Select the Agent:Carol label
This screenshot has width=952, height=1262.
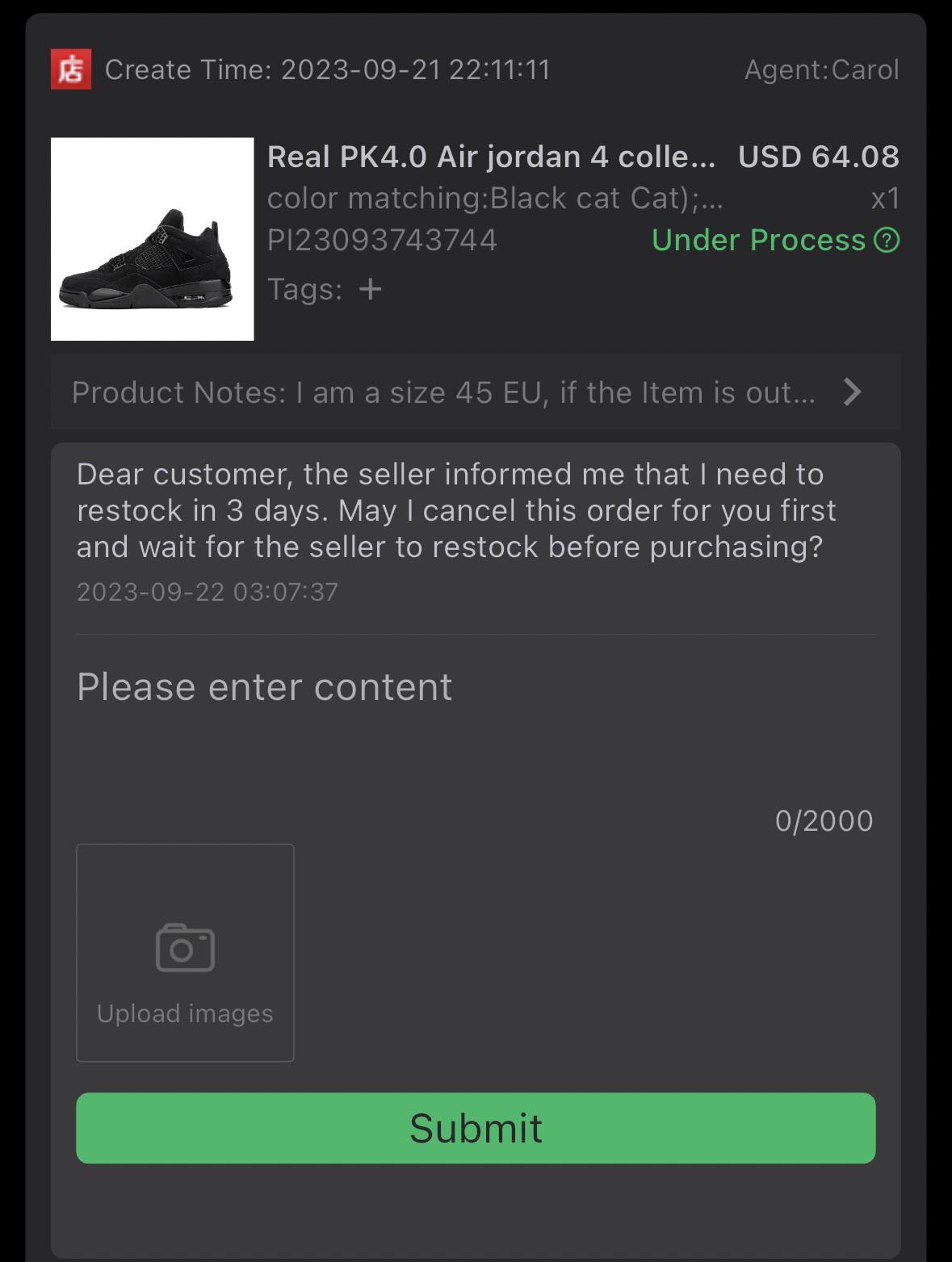pos(822,69)
